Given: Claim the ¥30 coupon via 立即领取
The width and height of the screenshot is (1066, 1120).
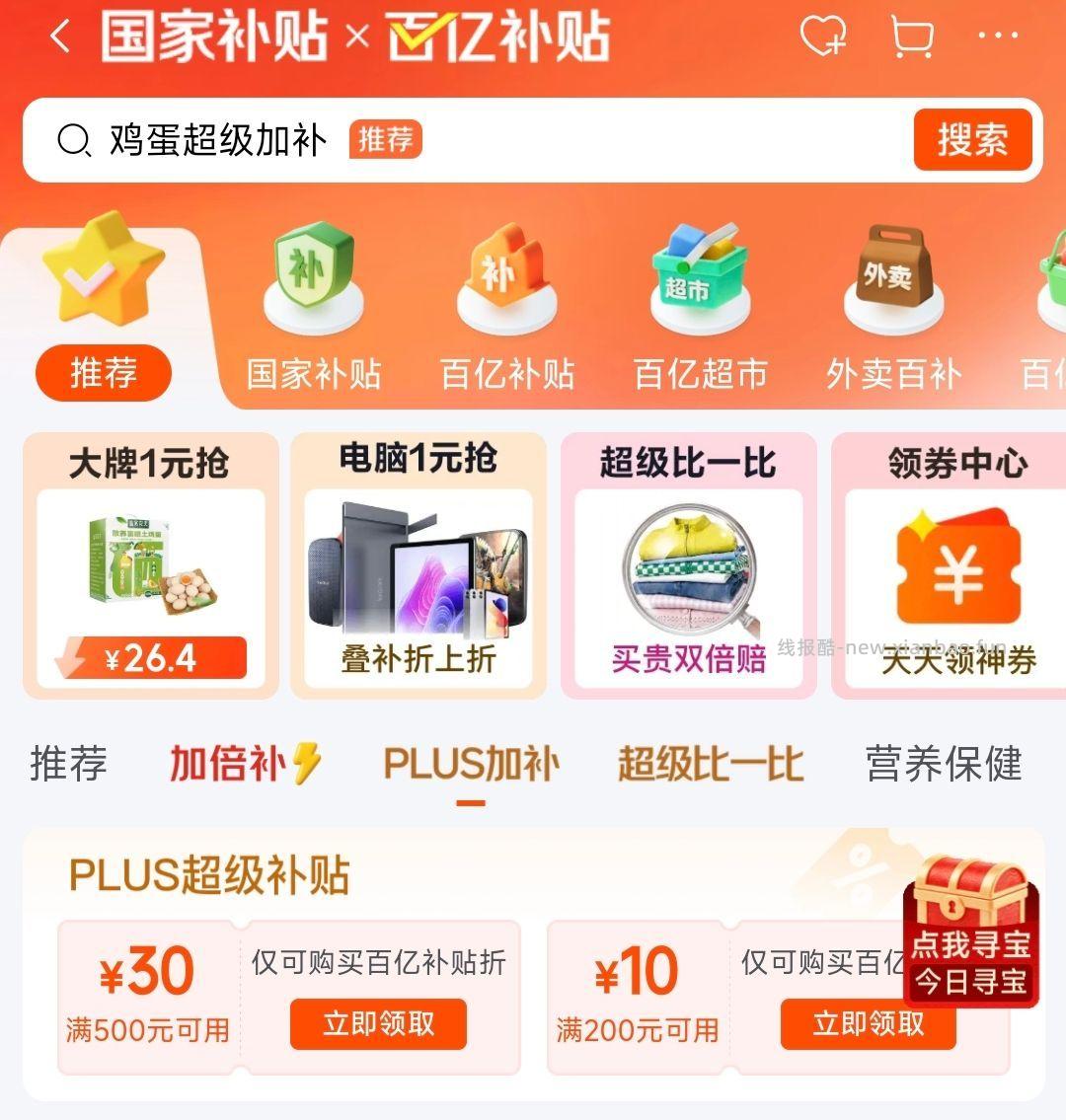Looking at the screenshot, I should (x=378, y=1024).
